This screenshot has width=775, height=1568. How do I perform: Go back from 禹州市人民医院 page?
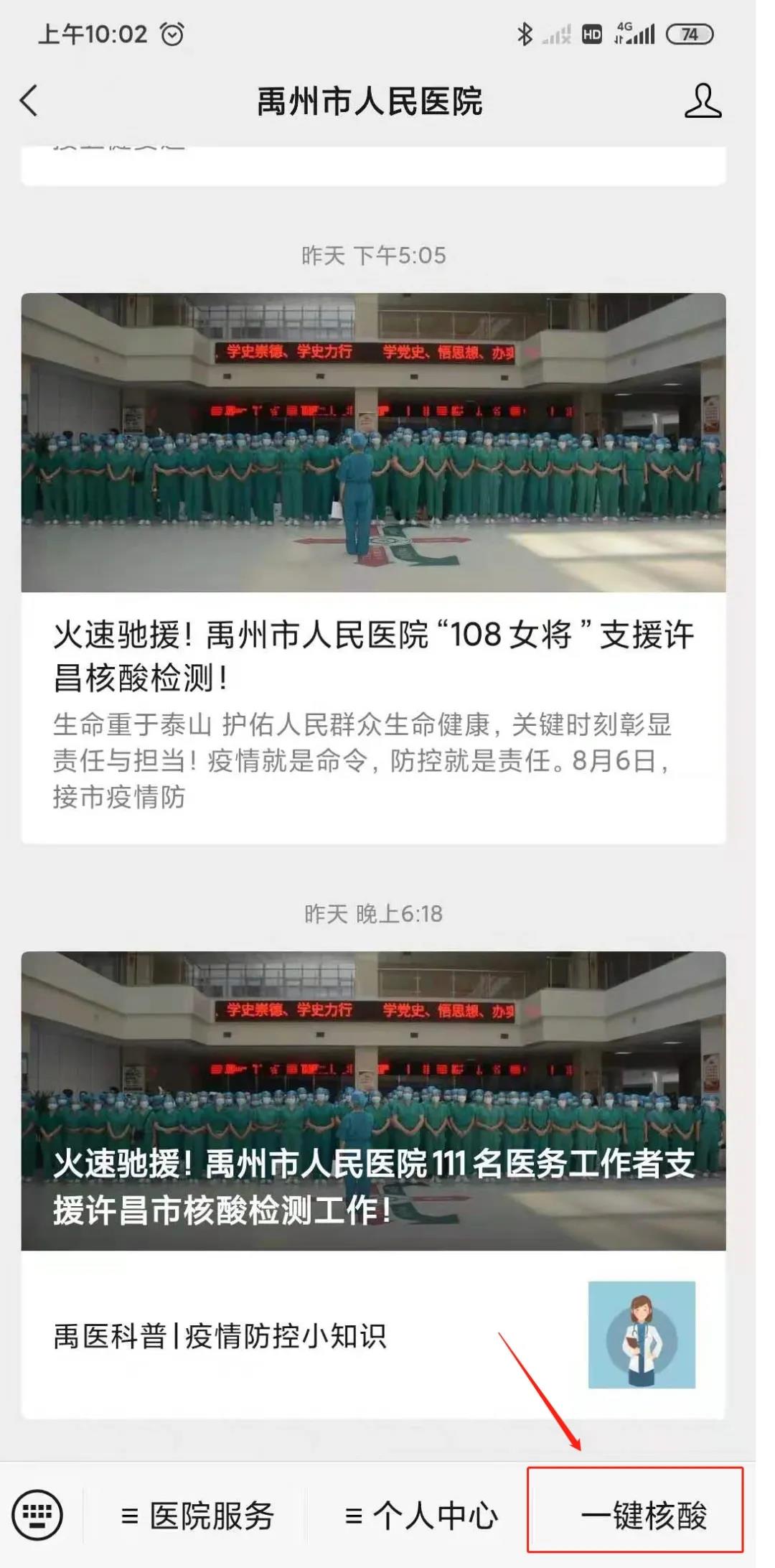pos(29,101)
